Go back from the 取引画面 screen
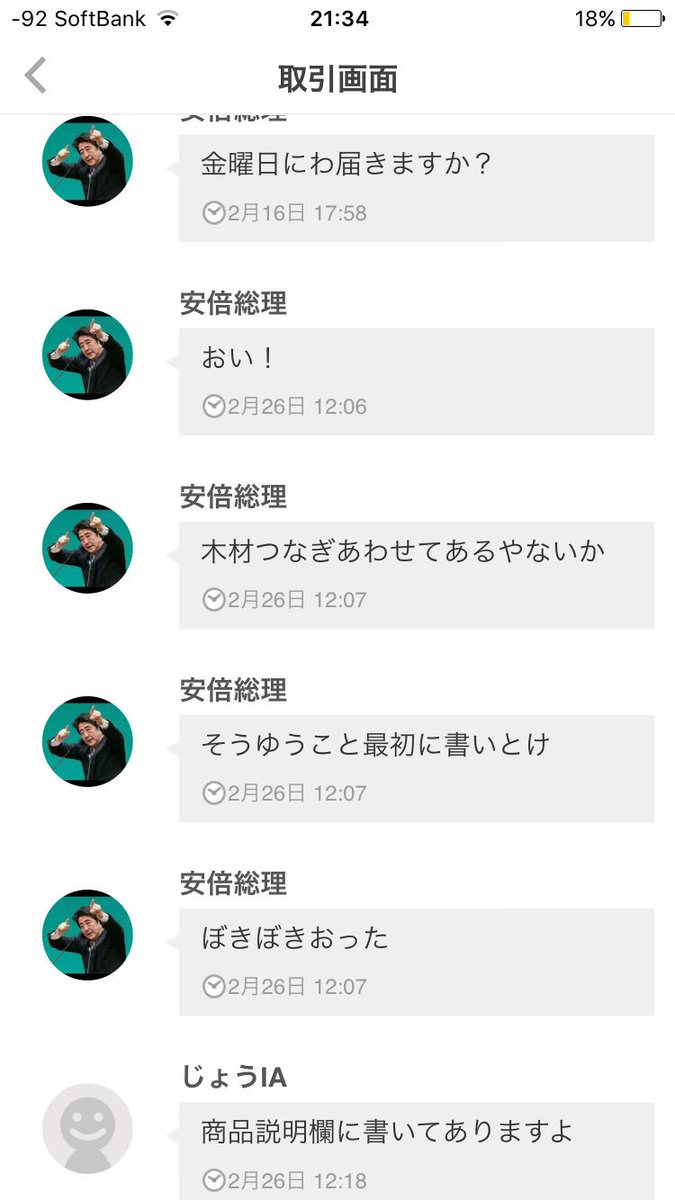Screen dimensions: 675x1200 36,76
